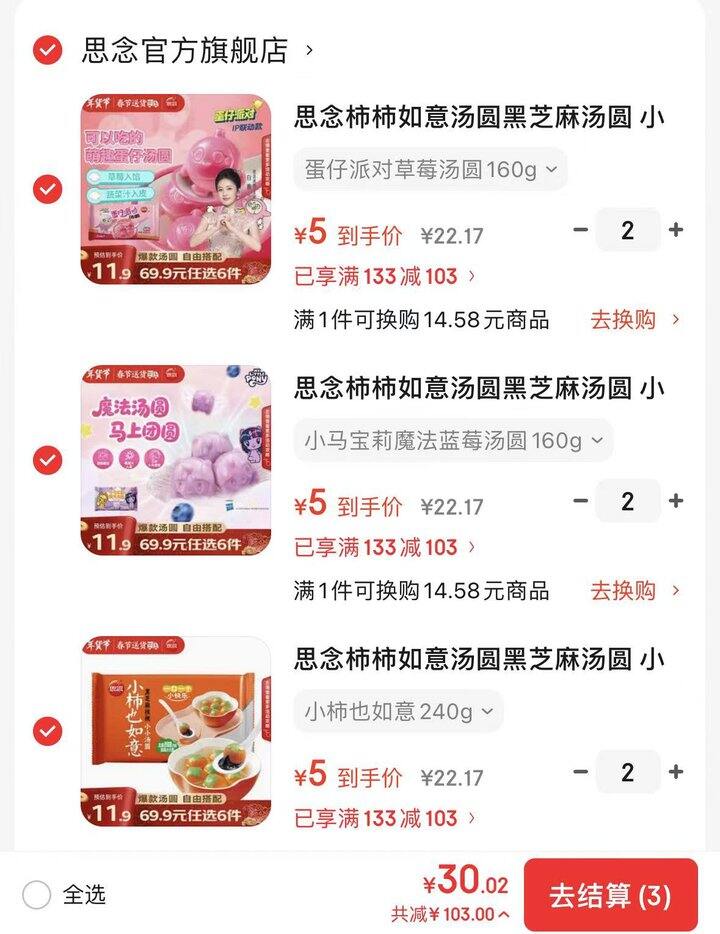This screenshot has width=720, height=934.
Task: Uncheck the 思念官方旗舰店 store checkbox
Action: coord(47,50)
